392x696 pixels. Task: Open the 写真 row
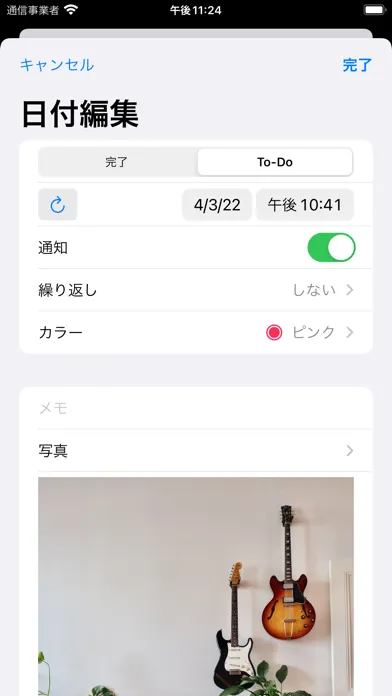point(196,451)
